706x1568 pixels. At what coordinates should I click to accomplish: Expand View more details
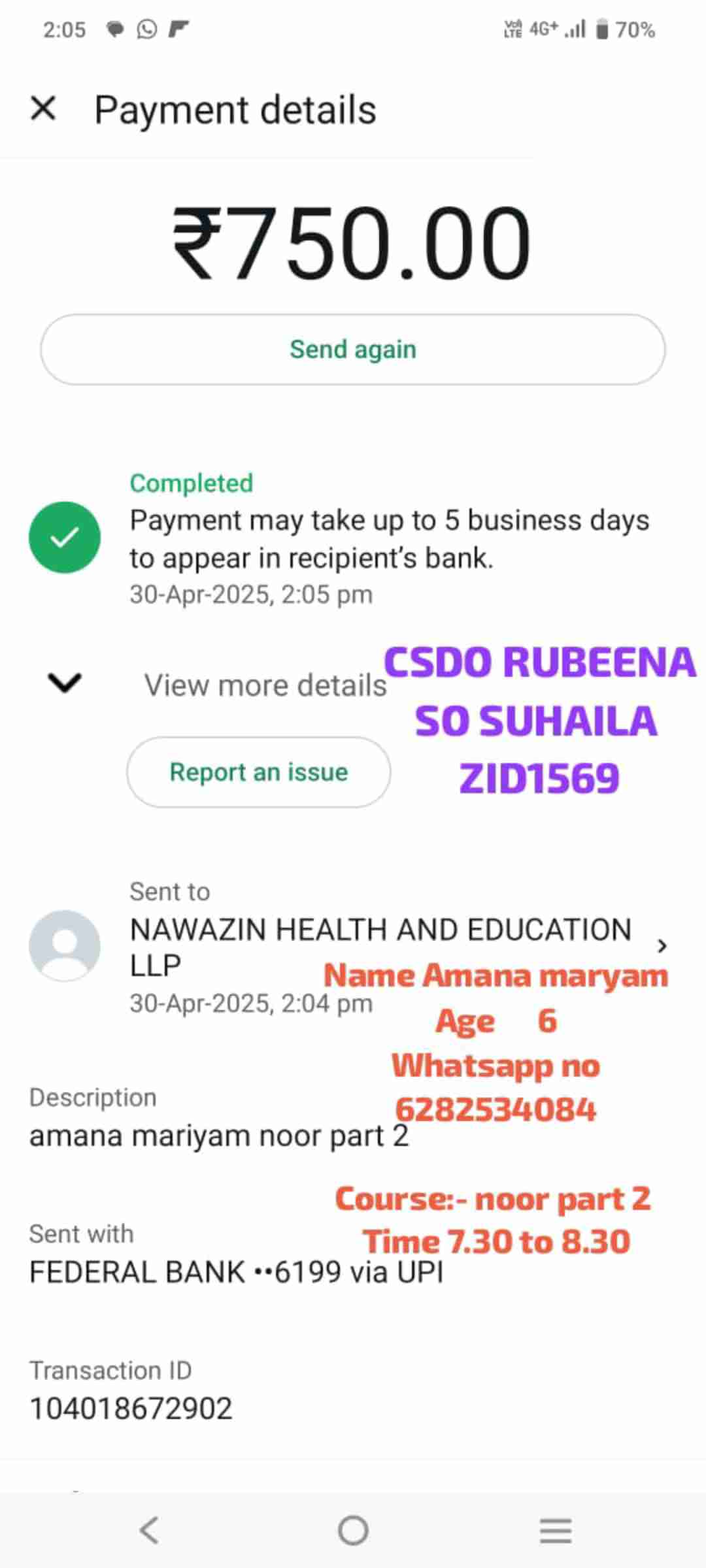click(x=65, y=683)
